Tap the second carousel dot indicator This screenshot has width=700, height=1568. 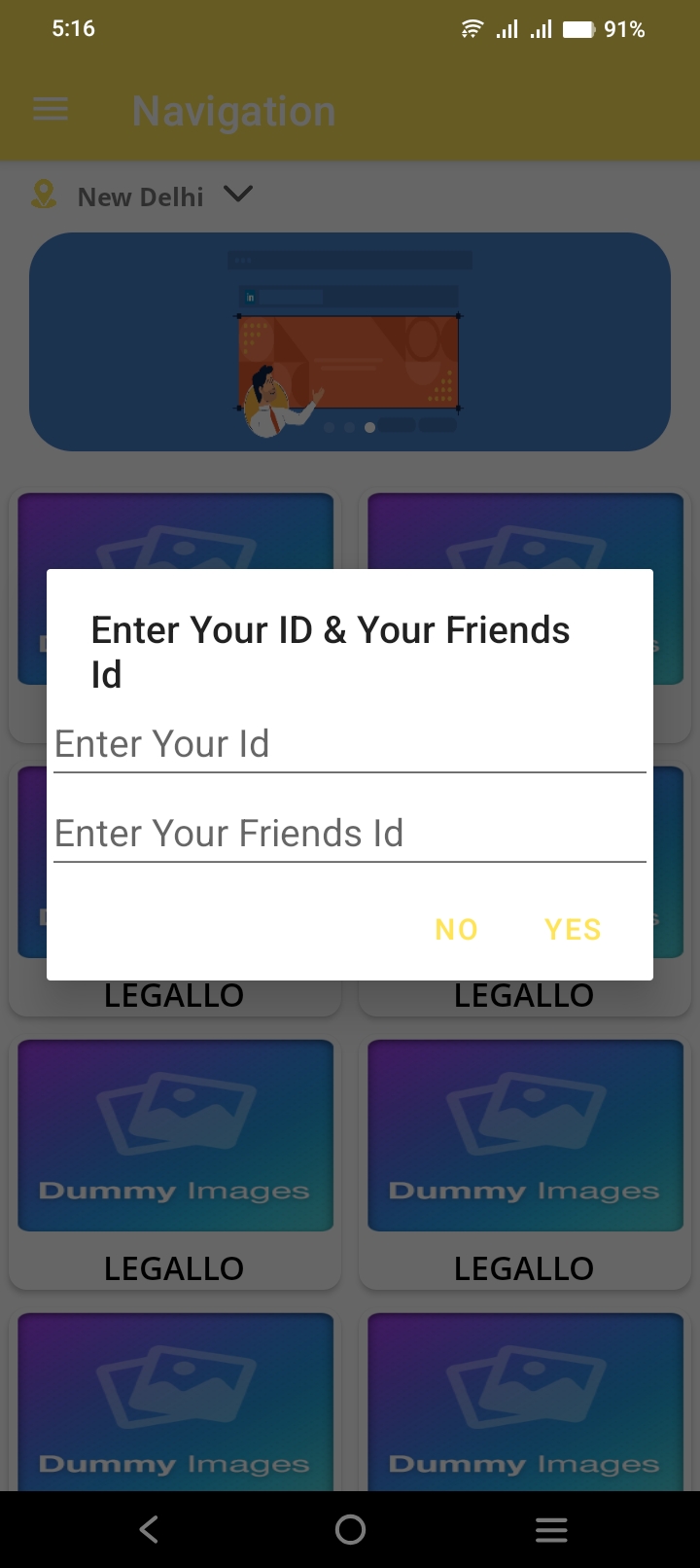click(349, 427)
